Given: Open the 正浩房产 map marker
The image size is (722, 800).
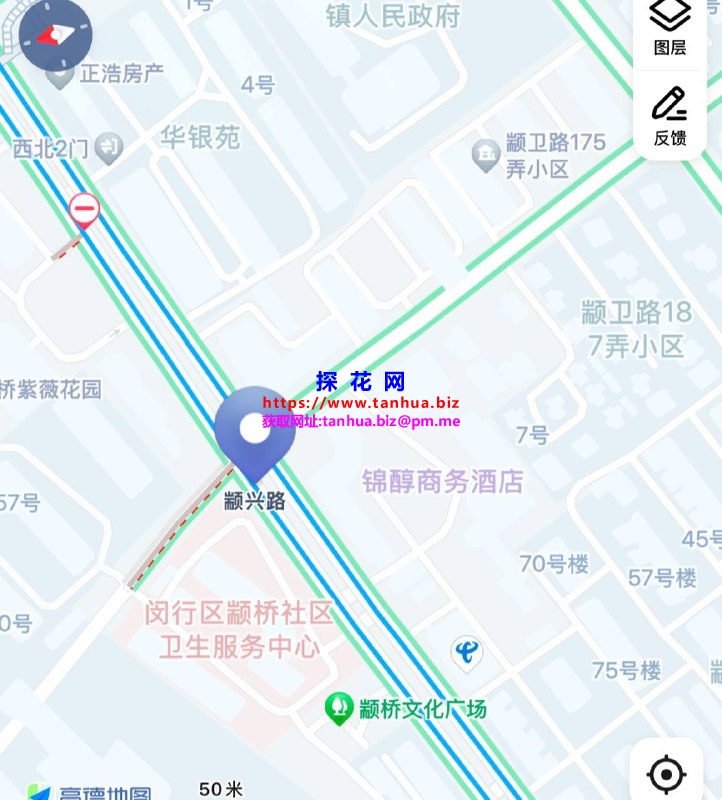Looking at the screenshot, I should (61, 74).
